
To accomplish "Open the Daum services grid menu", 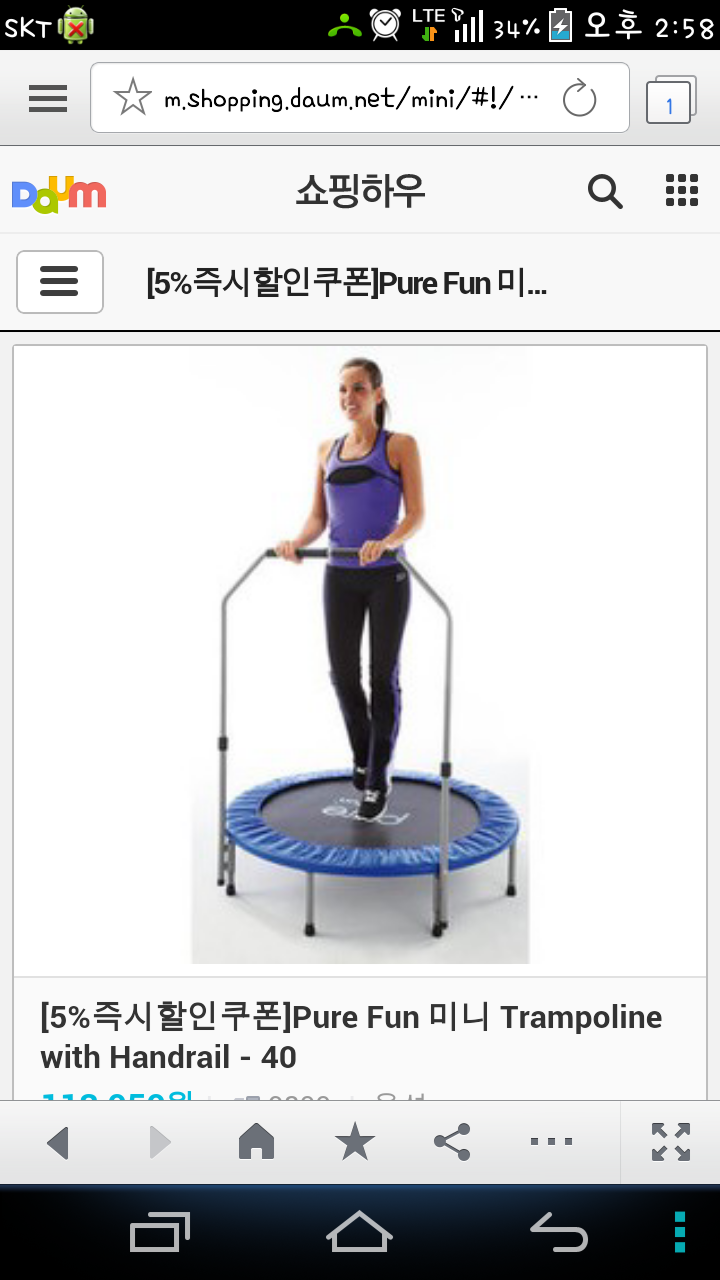I will pos(682,190).
